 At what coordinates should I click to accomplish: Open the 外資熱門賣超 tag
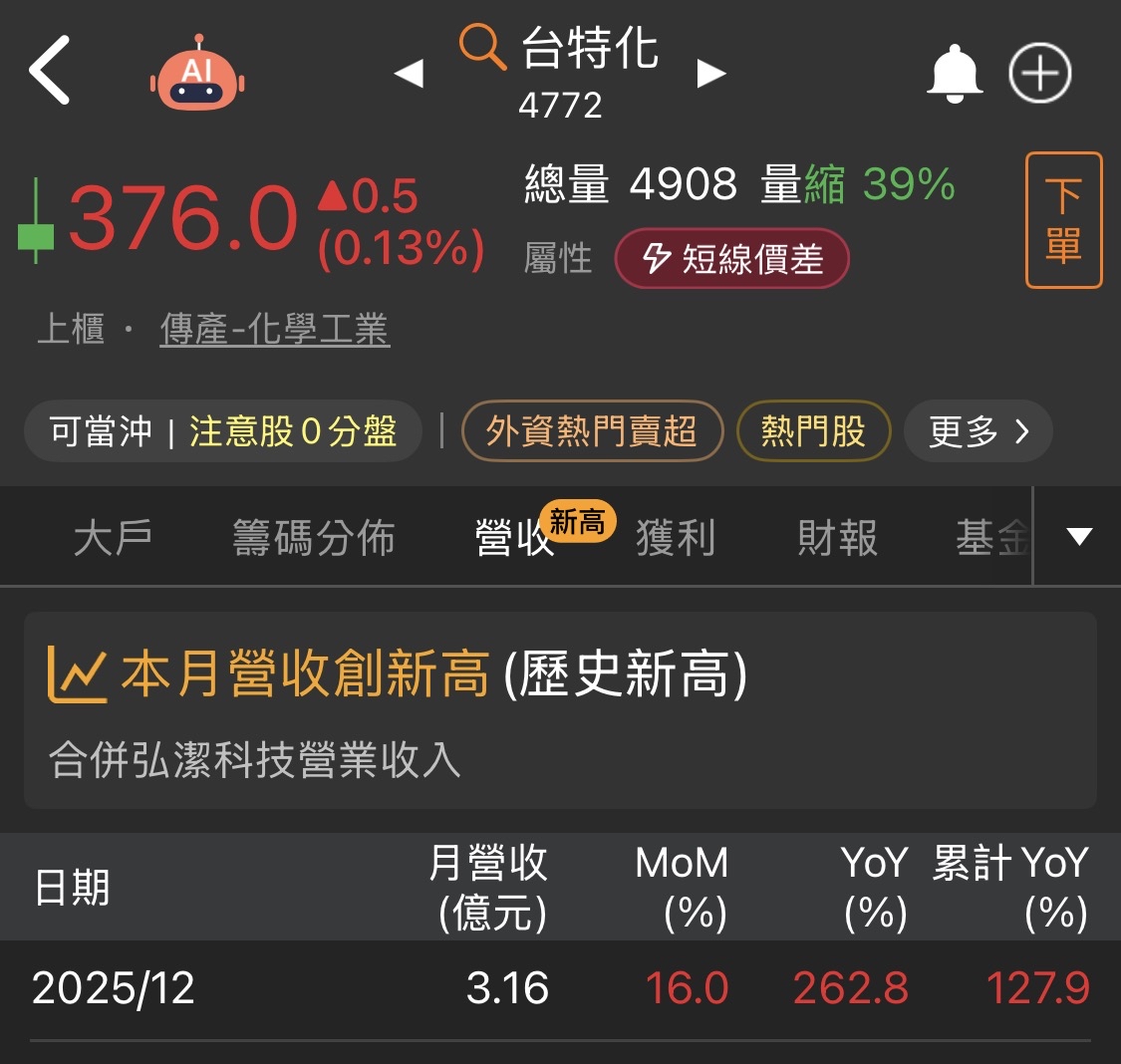(x=592, y=431)
